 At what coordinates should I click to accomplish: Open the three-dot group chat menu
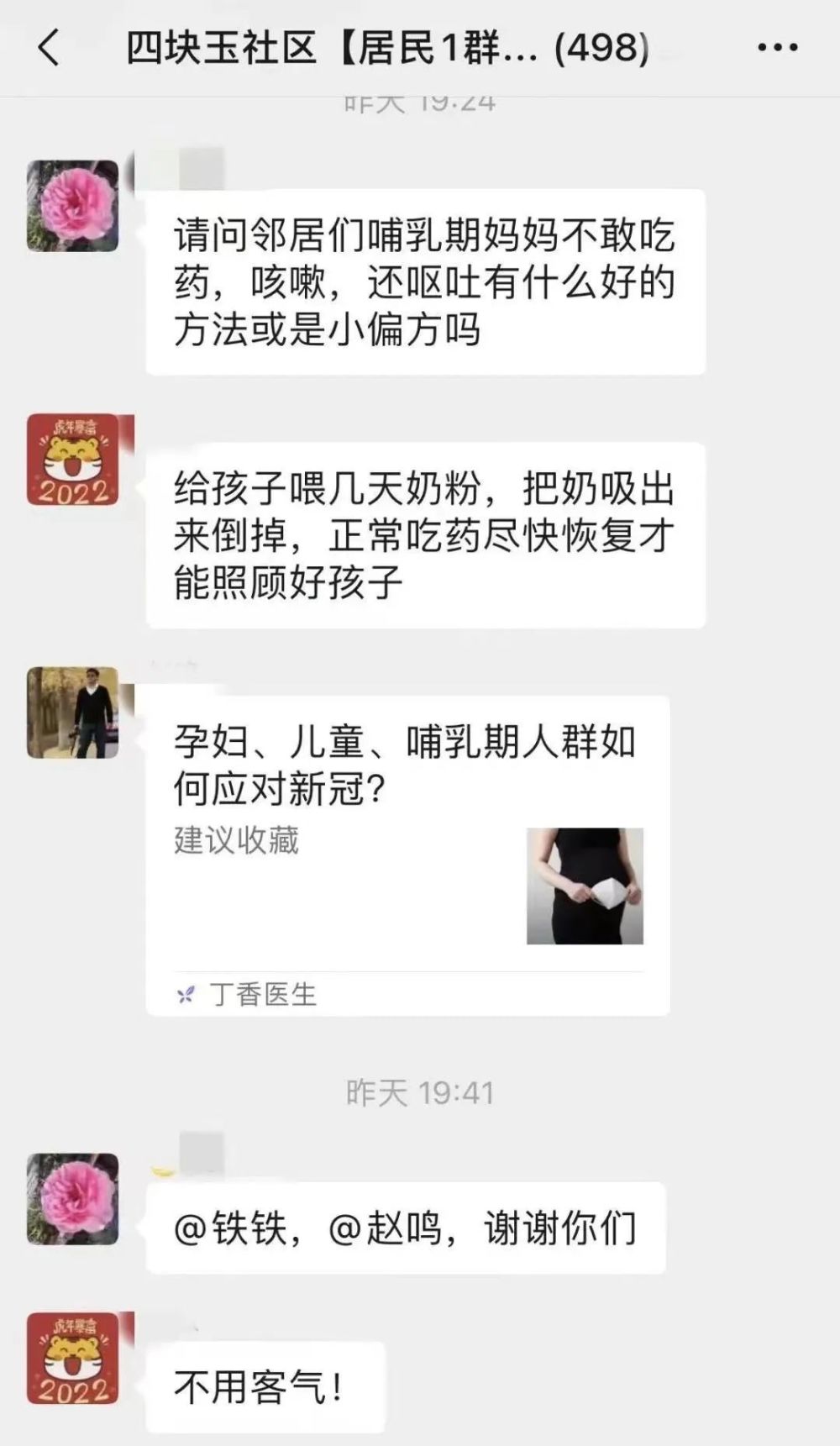pyautogui.click(x=777, y=47)
